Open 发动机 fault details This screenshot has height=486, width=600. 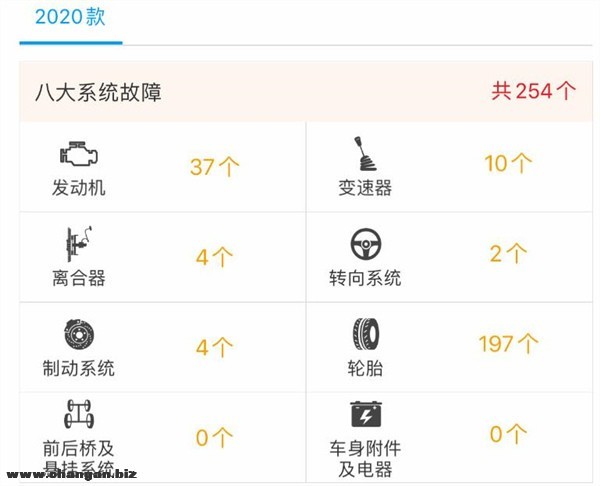pyautogui.click(x=162, y=167)
